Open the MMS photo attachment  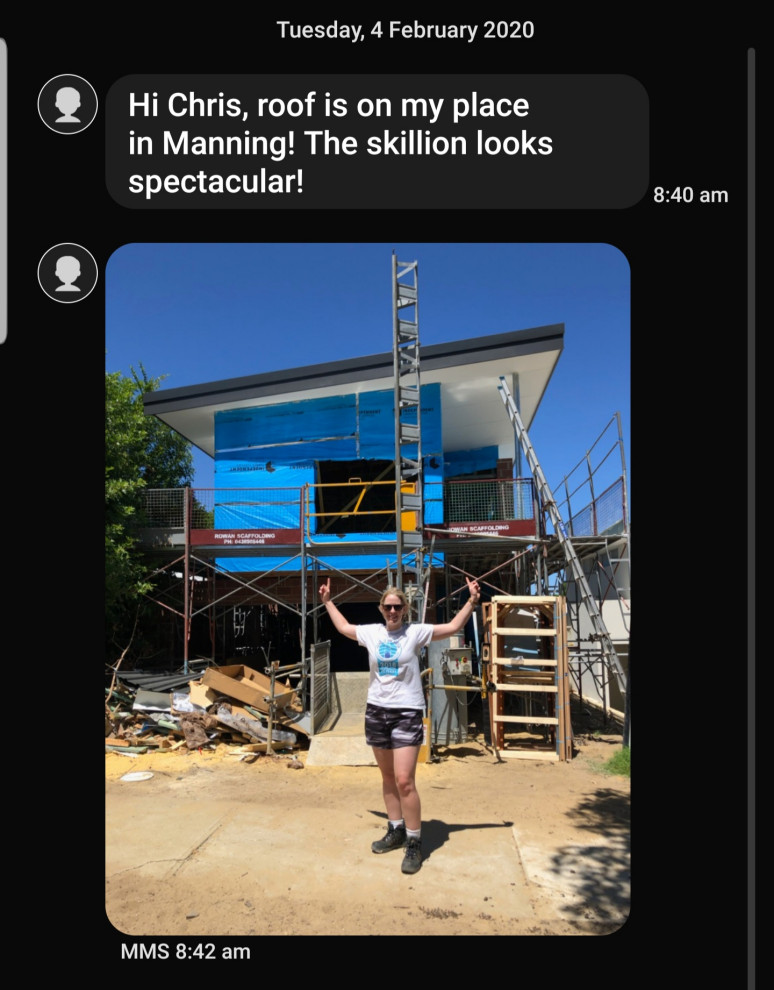(367, 588)
